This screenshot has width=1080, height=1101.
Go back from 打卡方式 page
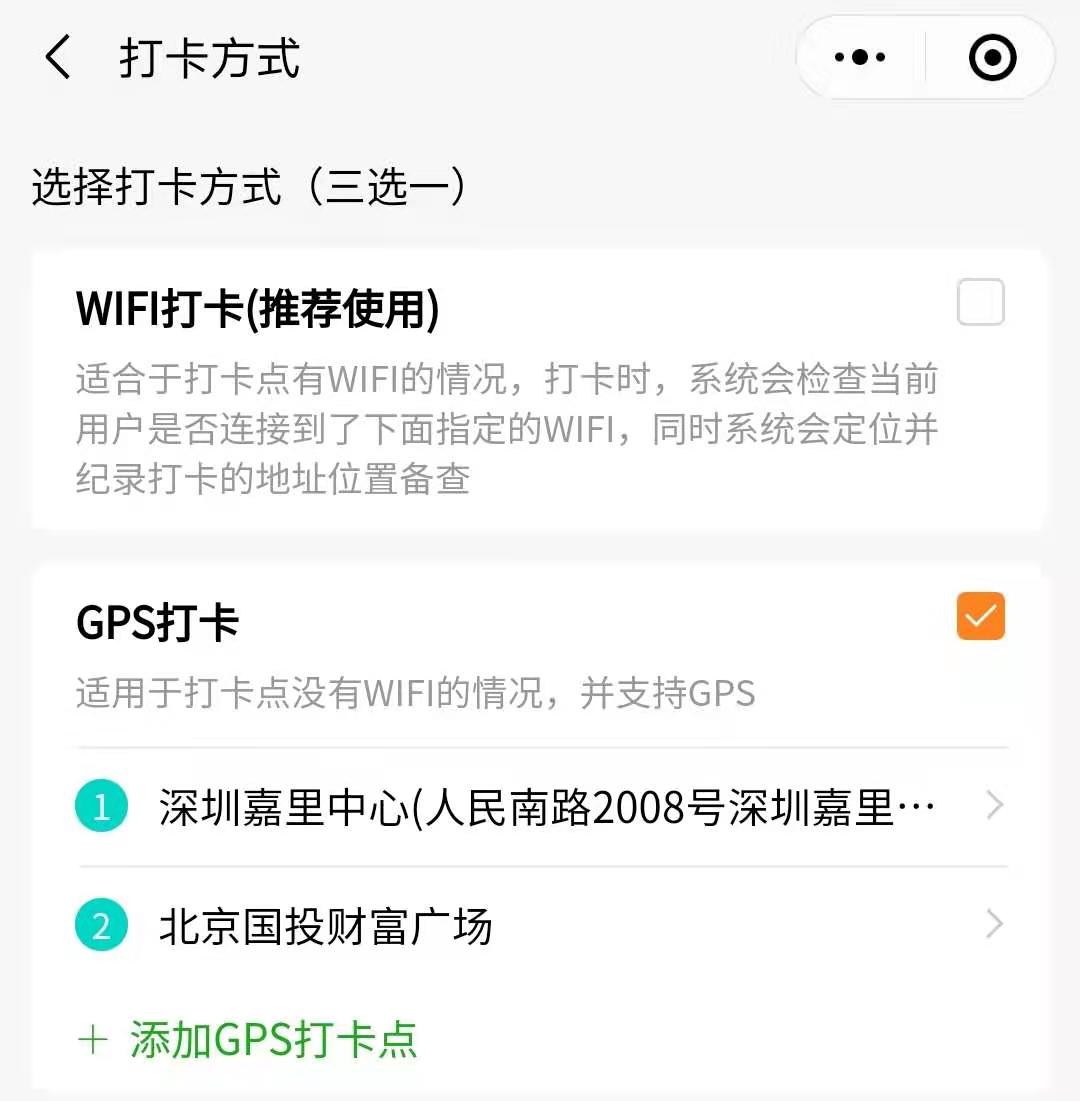click(x=58, y=58)
